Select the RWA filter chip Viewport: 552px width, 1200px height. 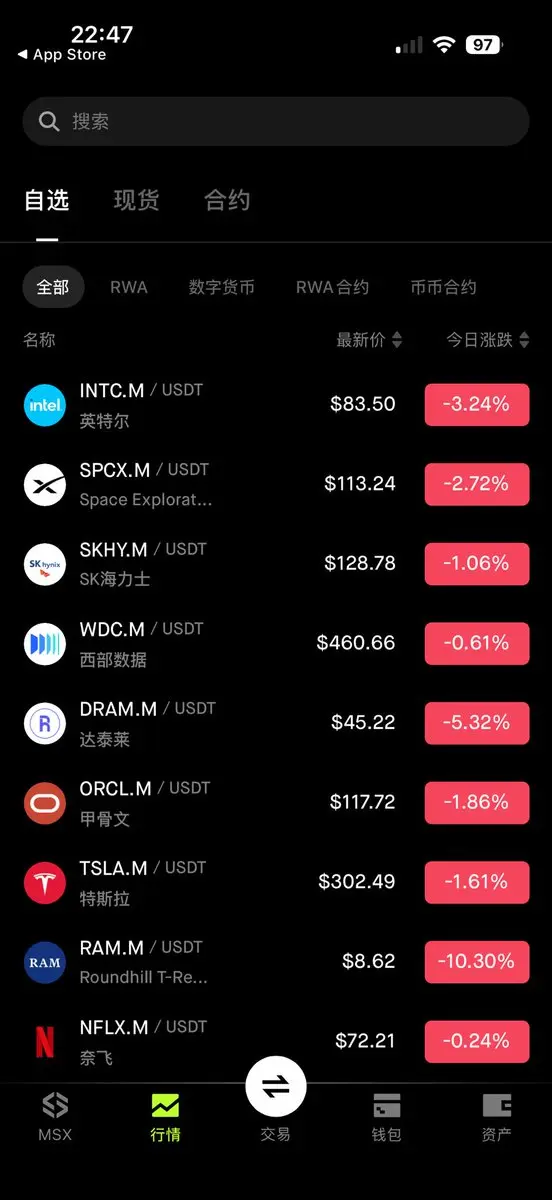click(x=129, y=287)
